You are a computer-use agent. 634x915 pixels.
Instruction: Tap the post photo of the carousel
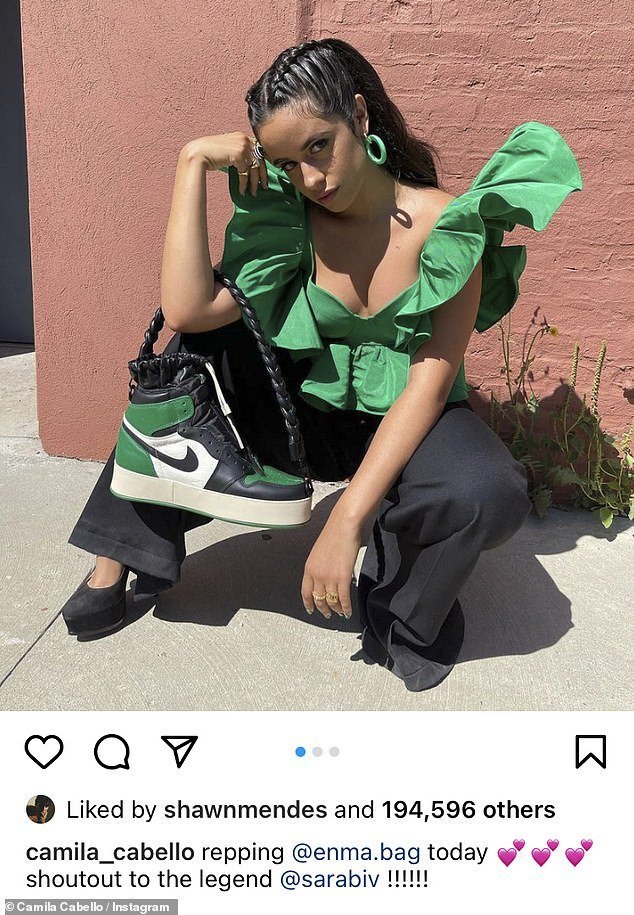317,355
